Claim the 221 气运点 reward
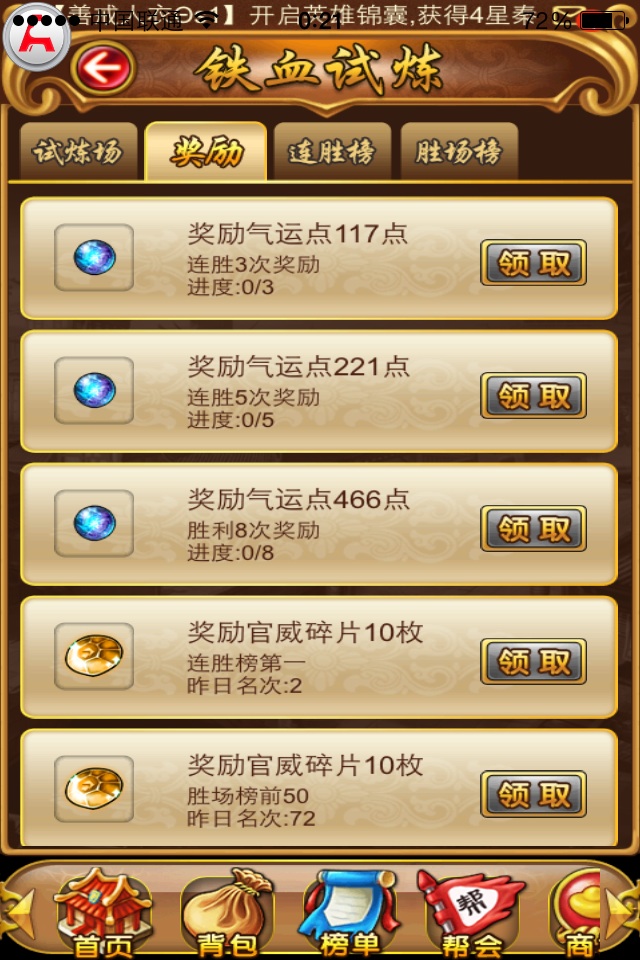The height and width of the screenshot is (960, 640). click(533, 396)
